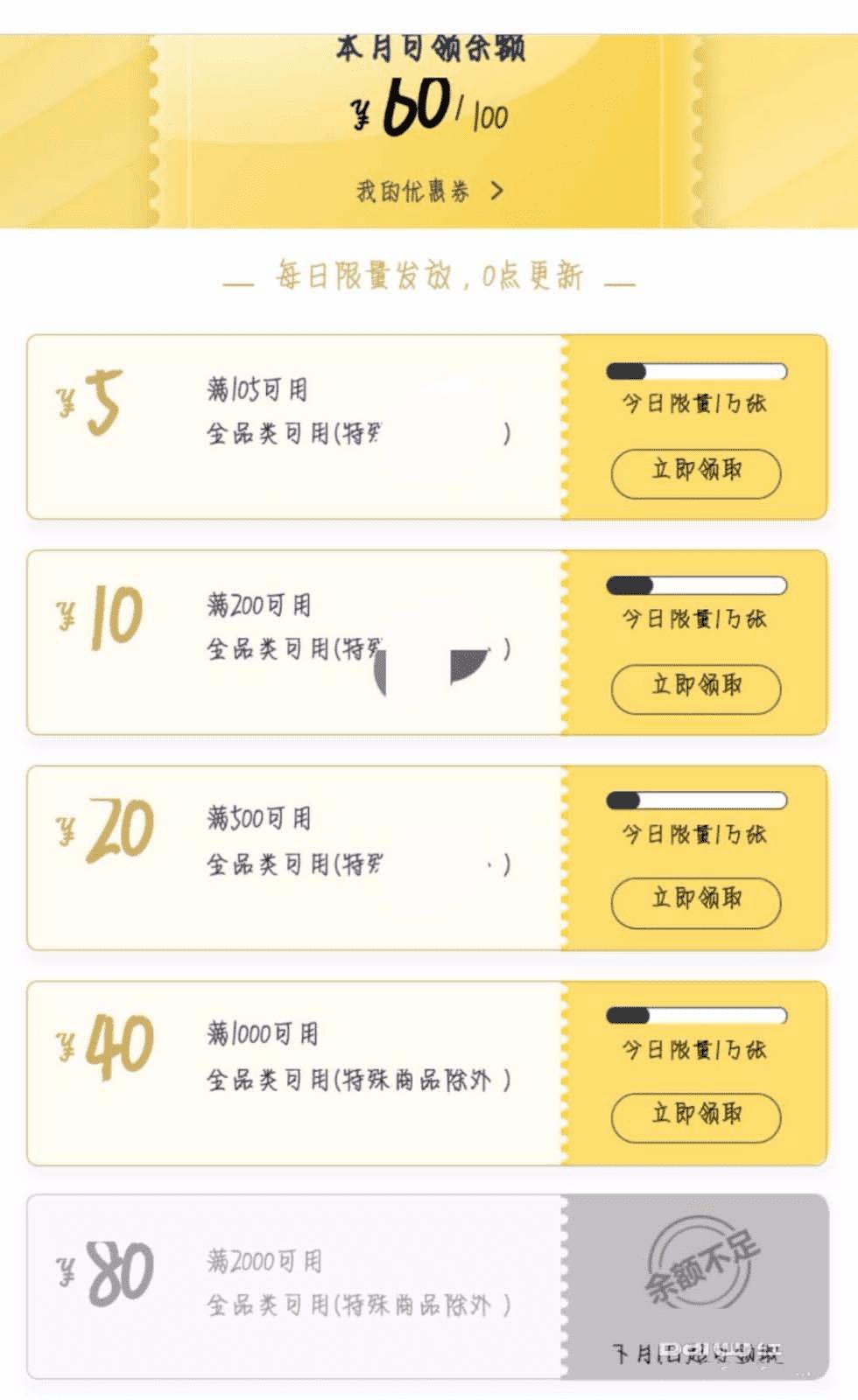The height and width of the screenshot is (1400, 858).
Task: Claim the ¥20 coupon with 立即领取
Action: click(695, 902)
